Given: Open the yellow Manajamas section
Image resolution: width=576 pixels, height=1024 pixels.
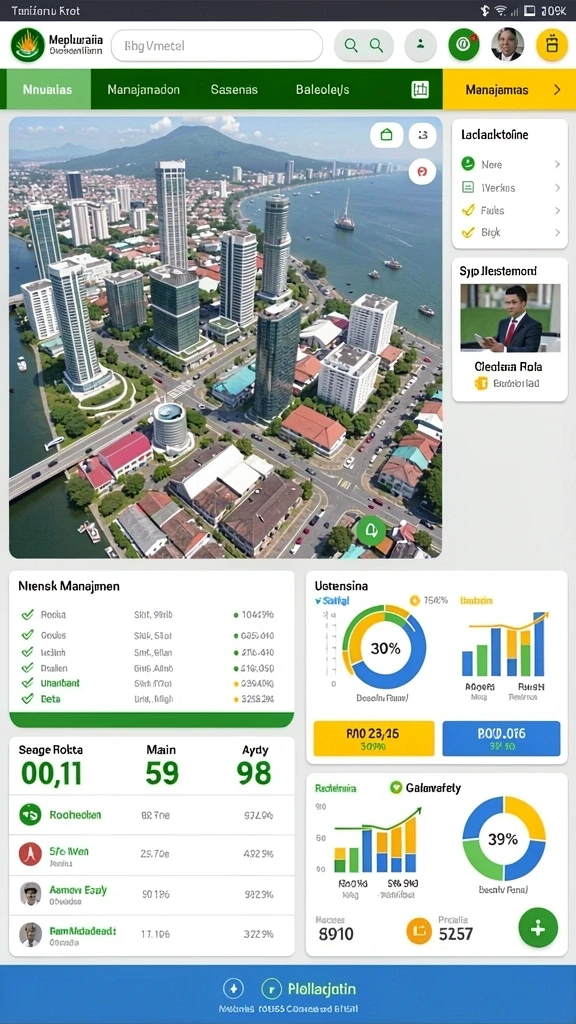Looking at the screenshot, I should [x=509, y=89].
